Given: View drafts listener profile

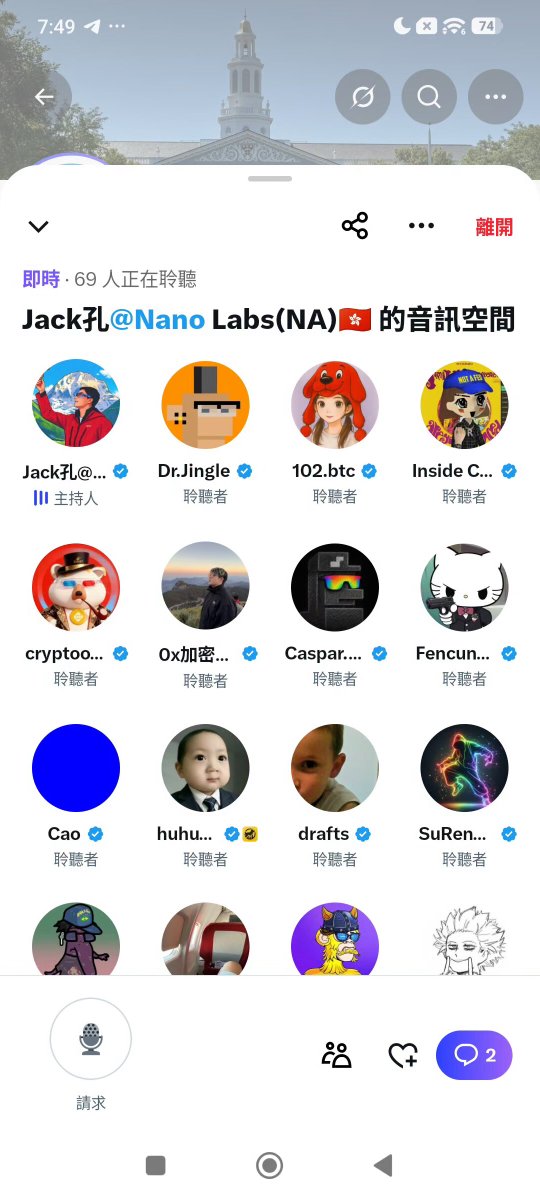Looking at the screenshot, I should tap(335, 768).
